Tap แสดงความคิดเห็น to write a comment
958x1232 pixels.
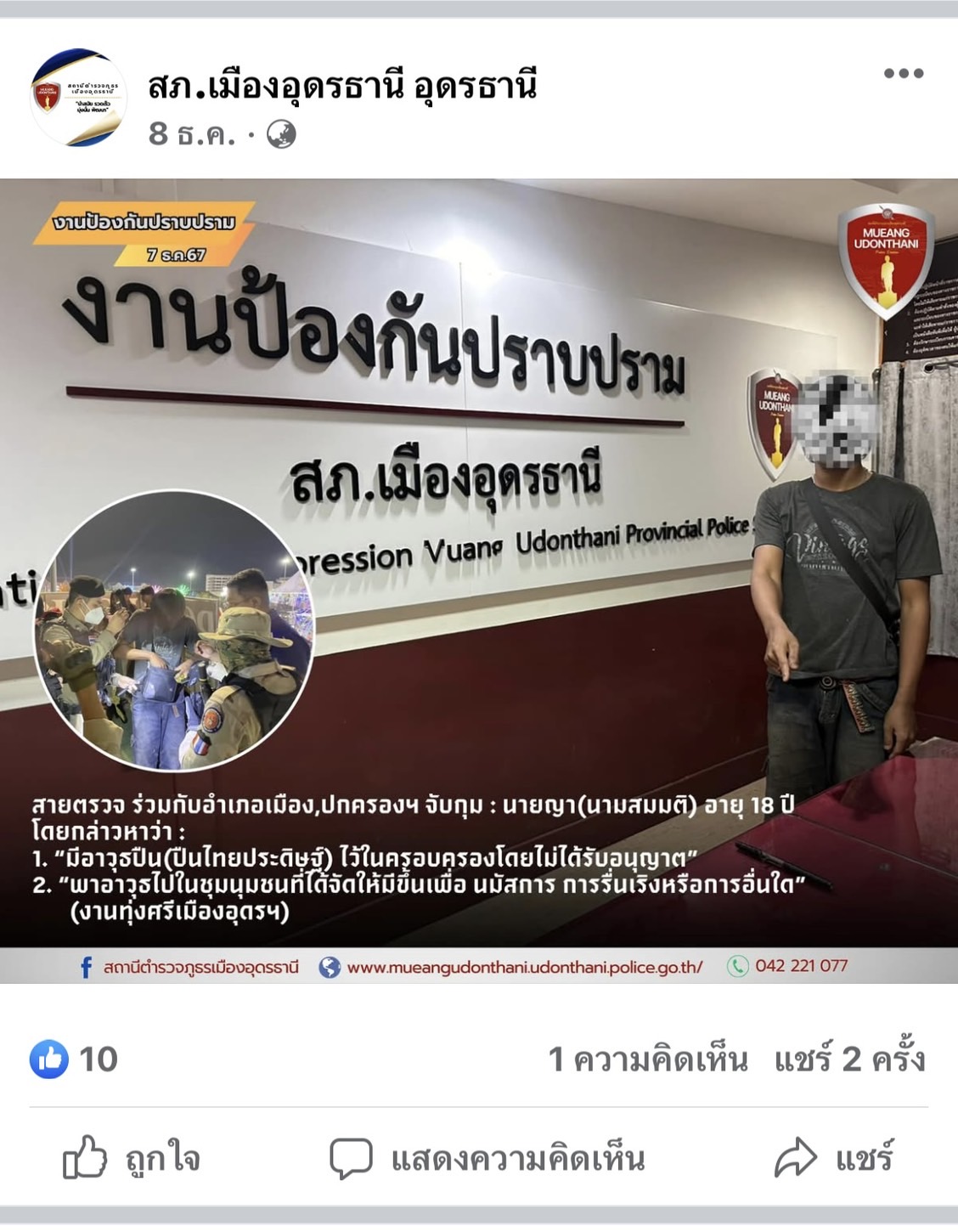[x=487, y=1158]
